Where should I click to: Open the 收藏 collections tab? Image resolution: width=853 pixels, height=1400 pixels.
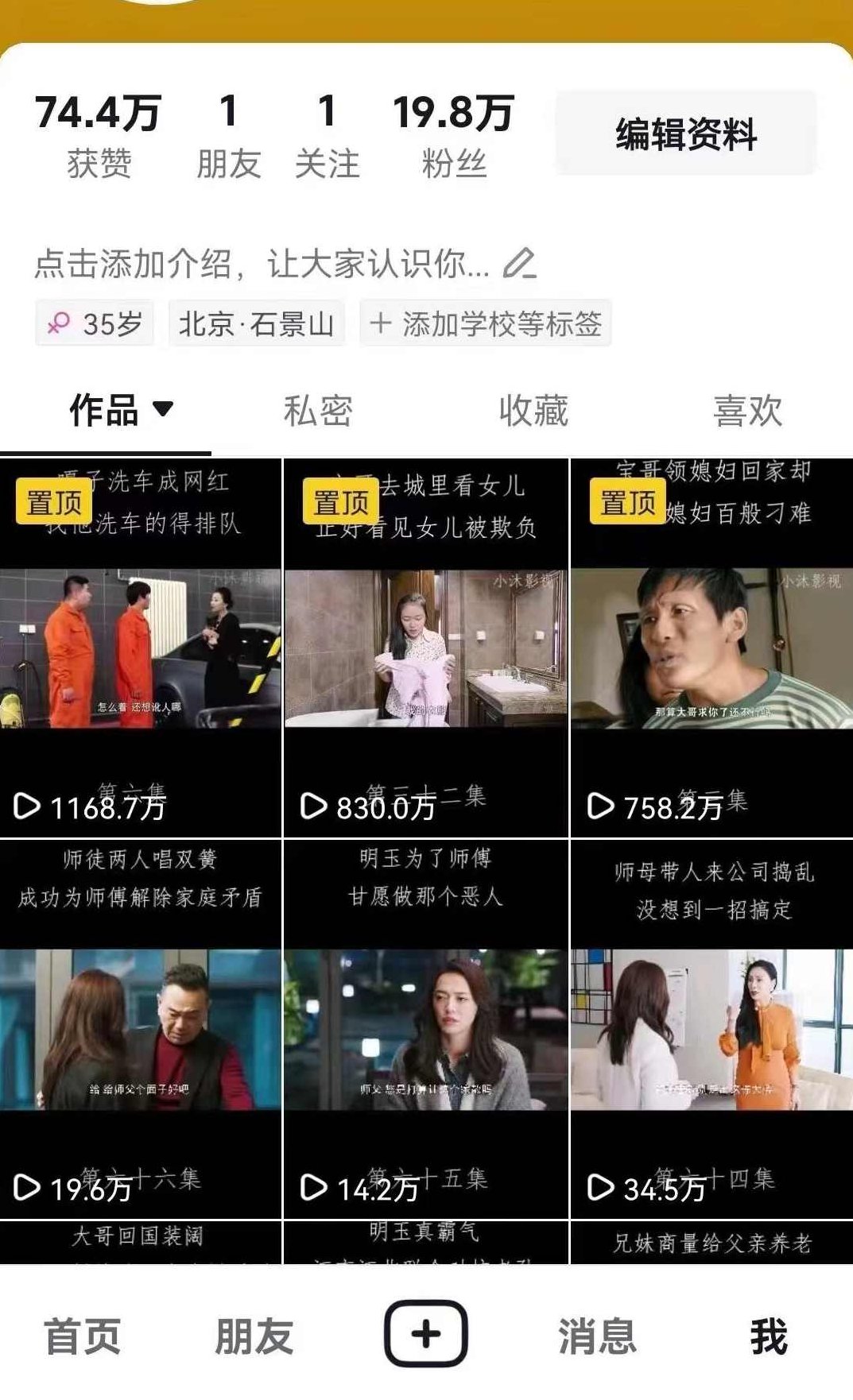[533, 408]
